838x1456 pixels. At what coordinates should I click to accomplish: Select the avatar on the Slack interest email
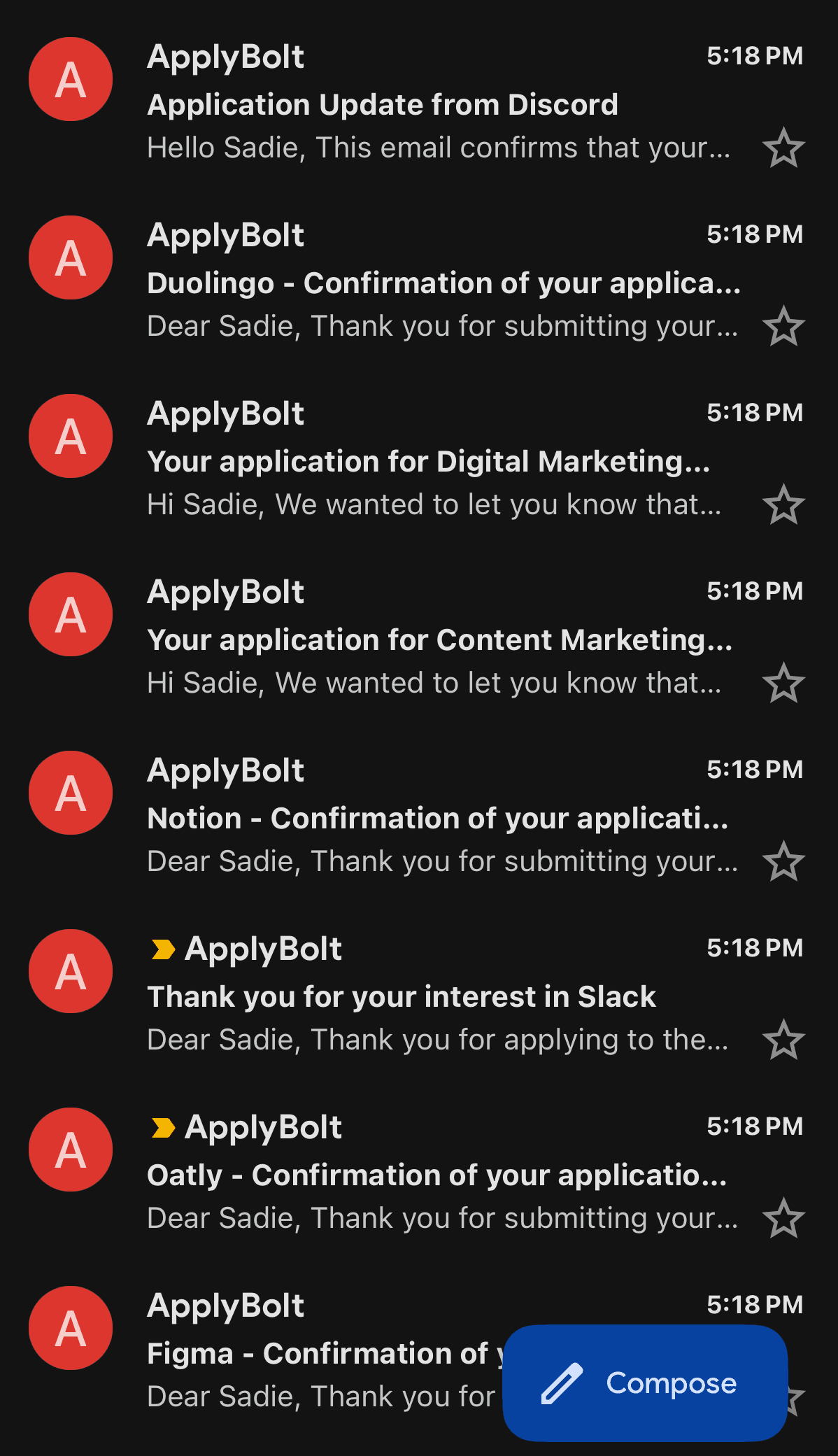(x=70, y=970)
